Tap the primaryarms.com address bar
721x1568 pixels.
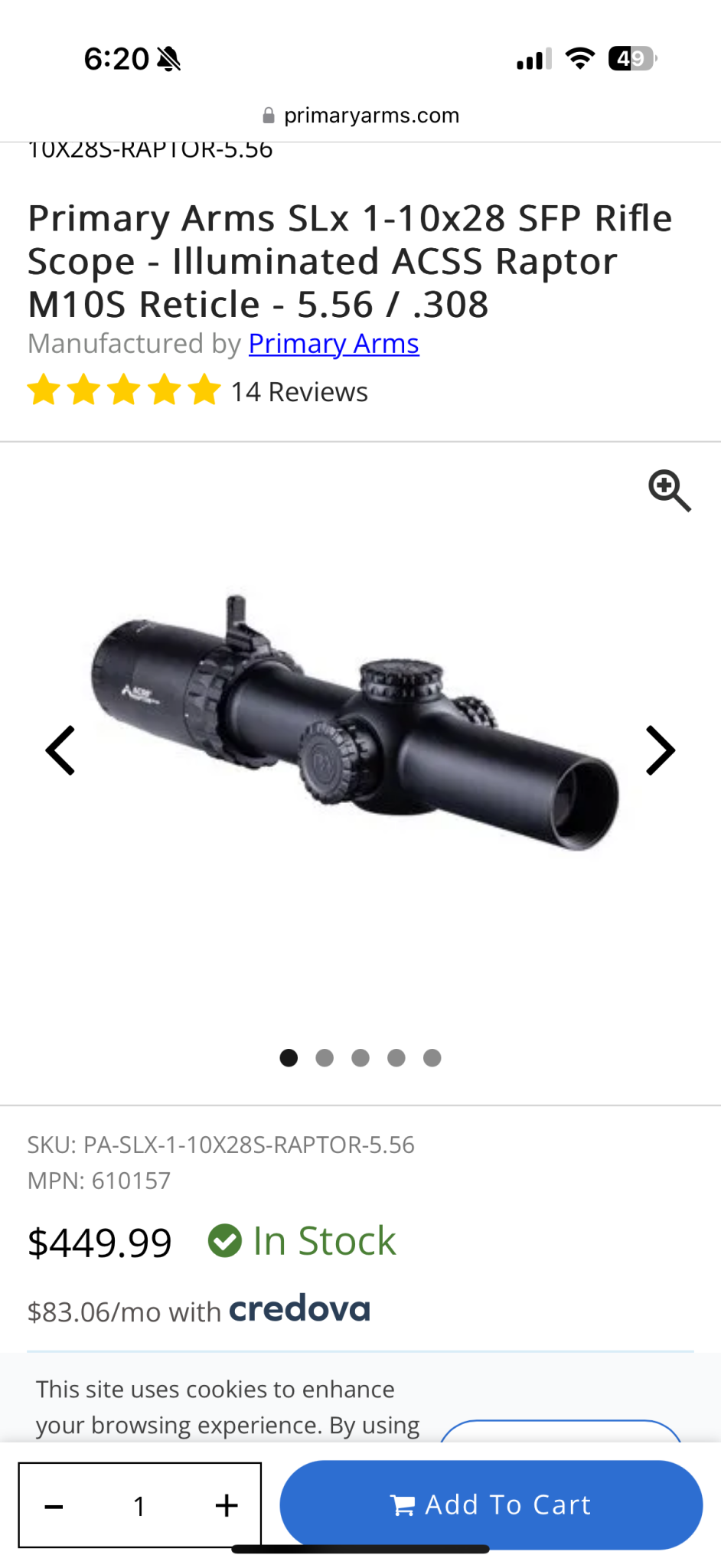click(360, 116)
